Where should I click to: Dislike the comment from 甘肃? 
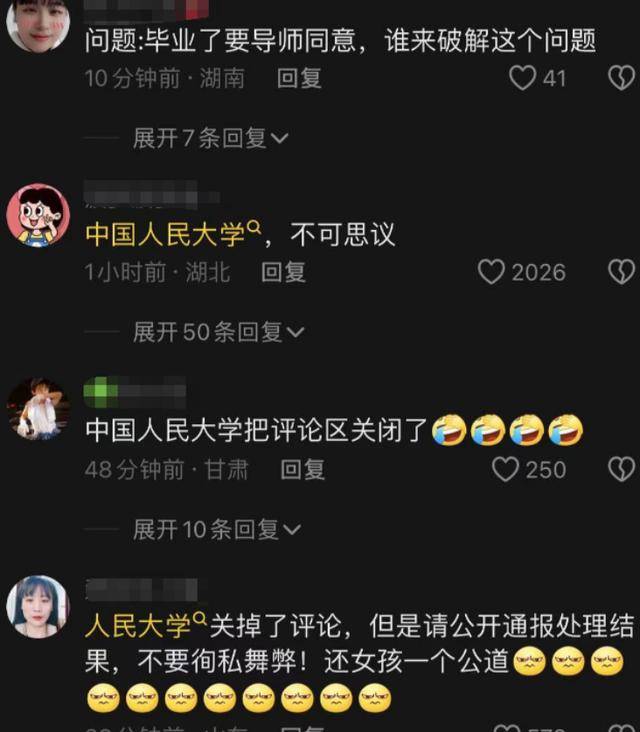tap(621, 469)
